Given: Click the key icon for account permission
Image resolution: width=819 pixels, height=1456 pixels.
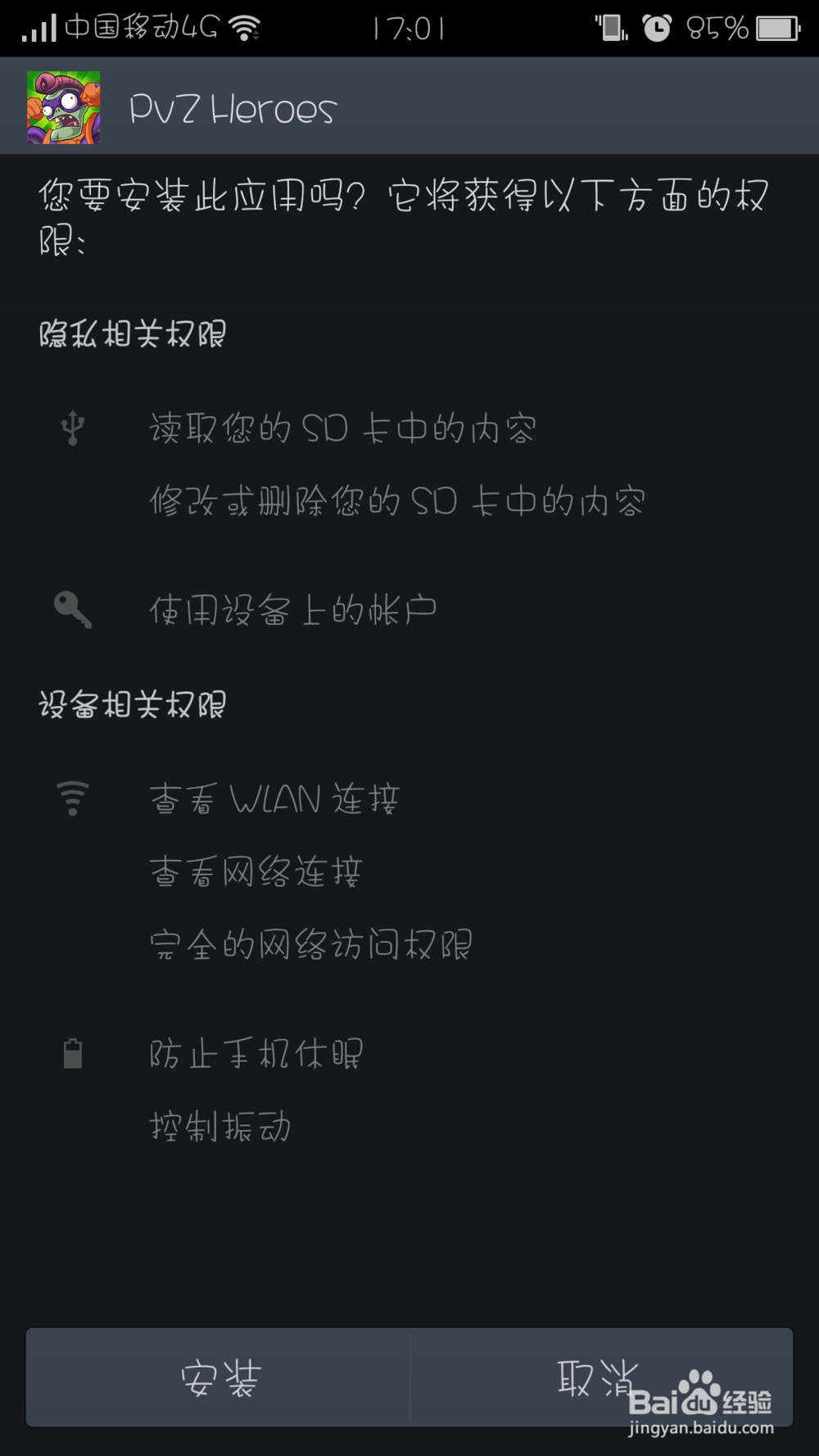Looking at the screenshot, I should (x=72, y=608).
